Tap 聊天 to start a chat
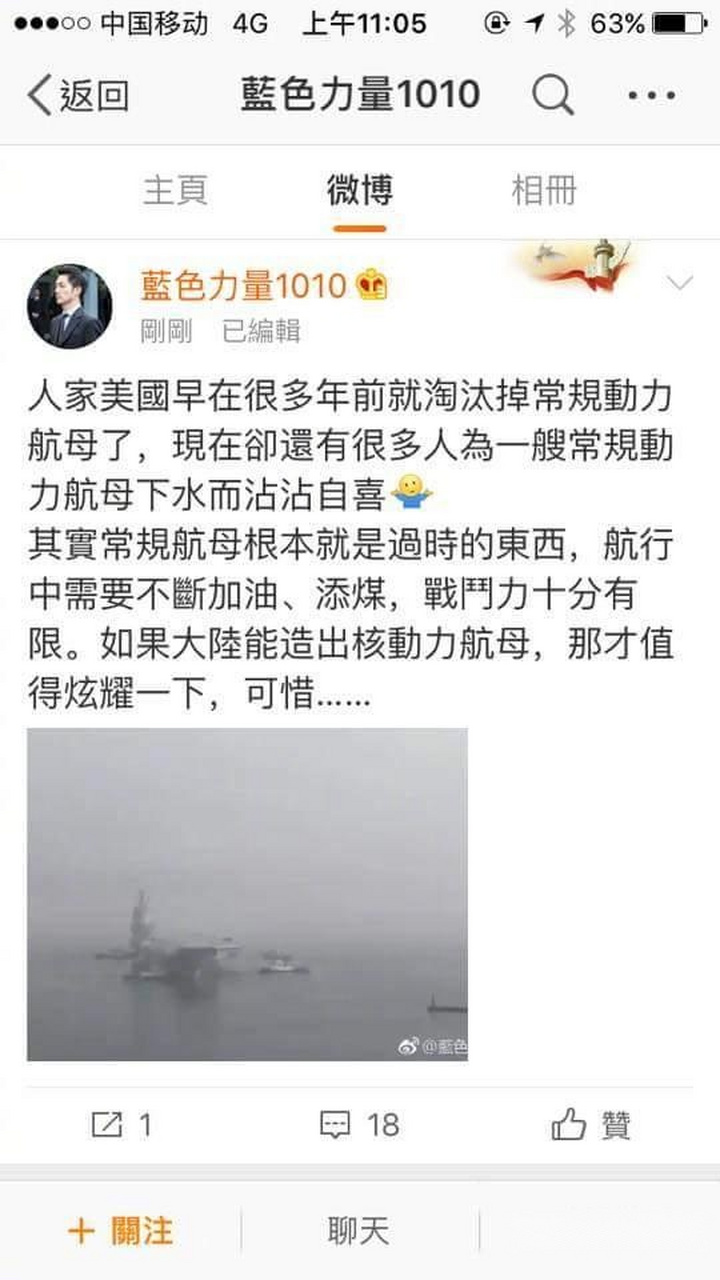The height and width of the screenshot is (1280, 720). click(357, 1232)
